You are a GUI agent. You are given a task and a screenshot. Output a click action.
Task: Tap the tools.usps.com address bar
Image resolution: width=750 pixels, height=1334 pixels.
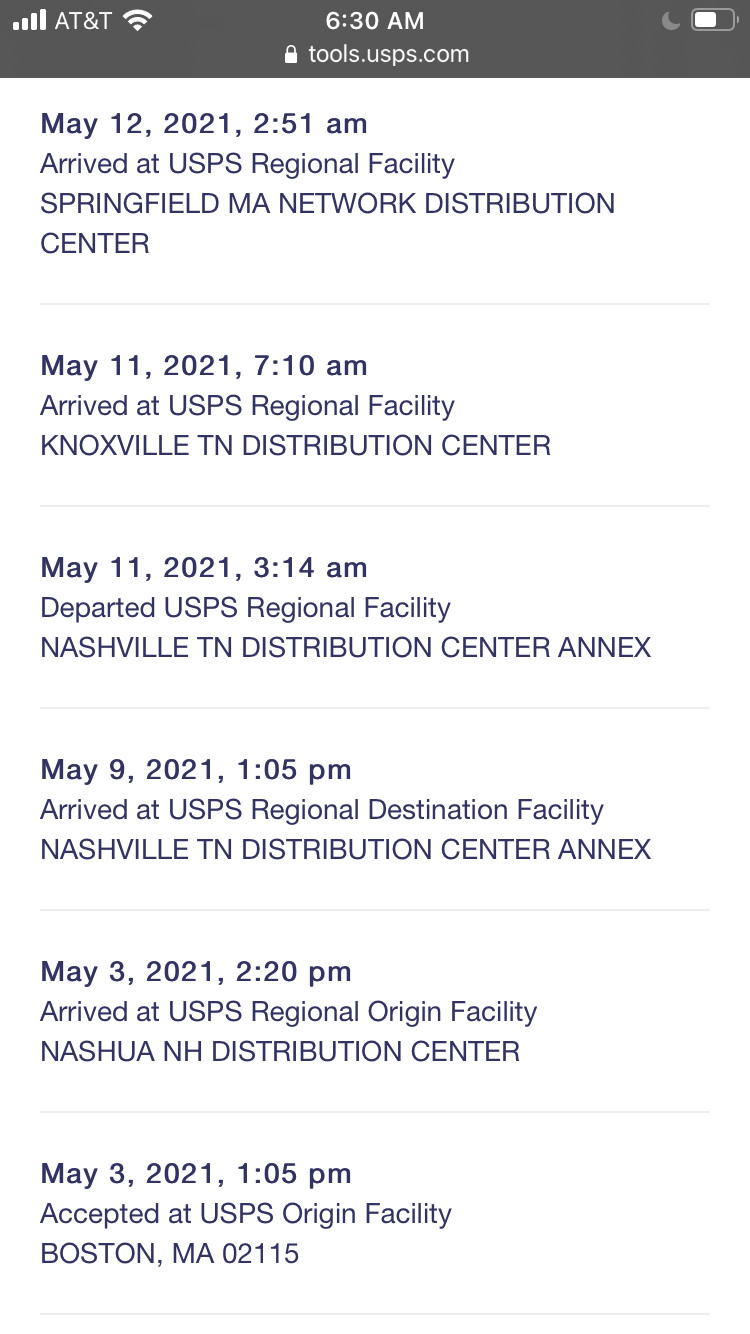[x=376, y=54]
